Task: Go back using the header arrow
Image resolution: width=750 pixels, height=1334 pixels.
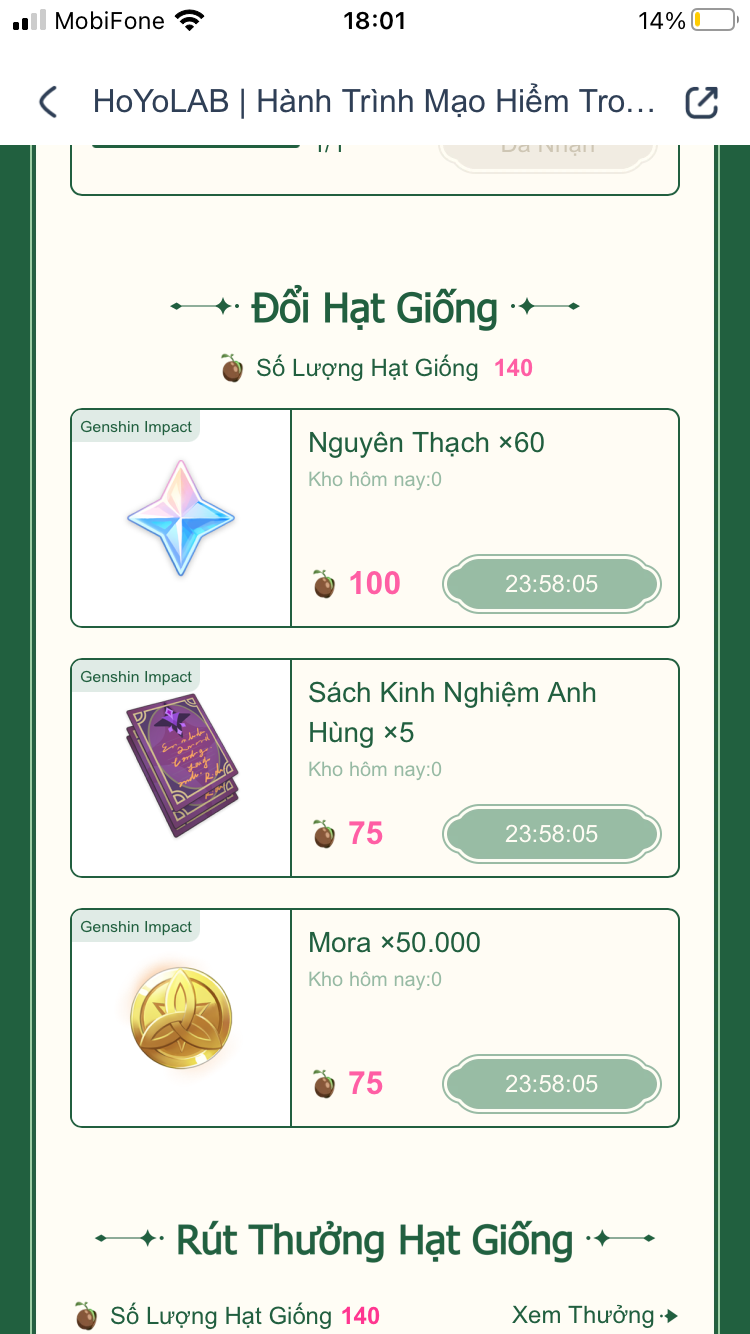Action: [47, 102]
